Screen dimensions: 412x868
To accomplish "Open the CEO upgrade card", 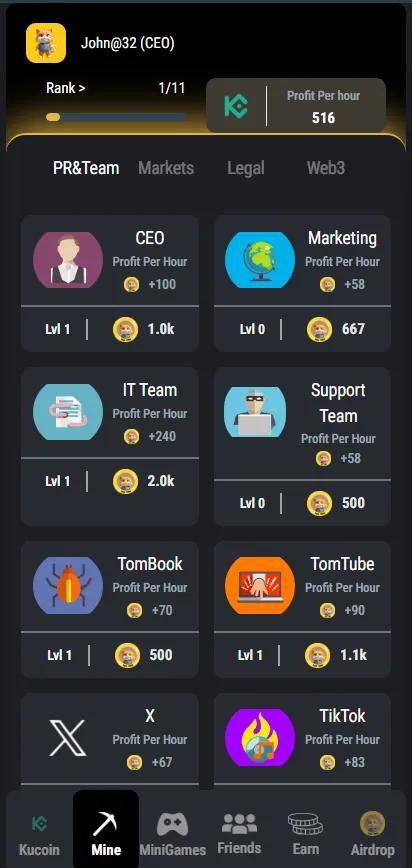I will click(x=110, y=283).
